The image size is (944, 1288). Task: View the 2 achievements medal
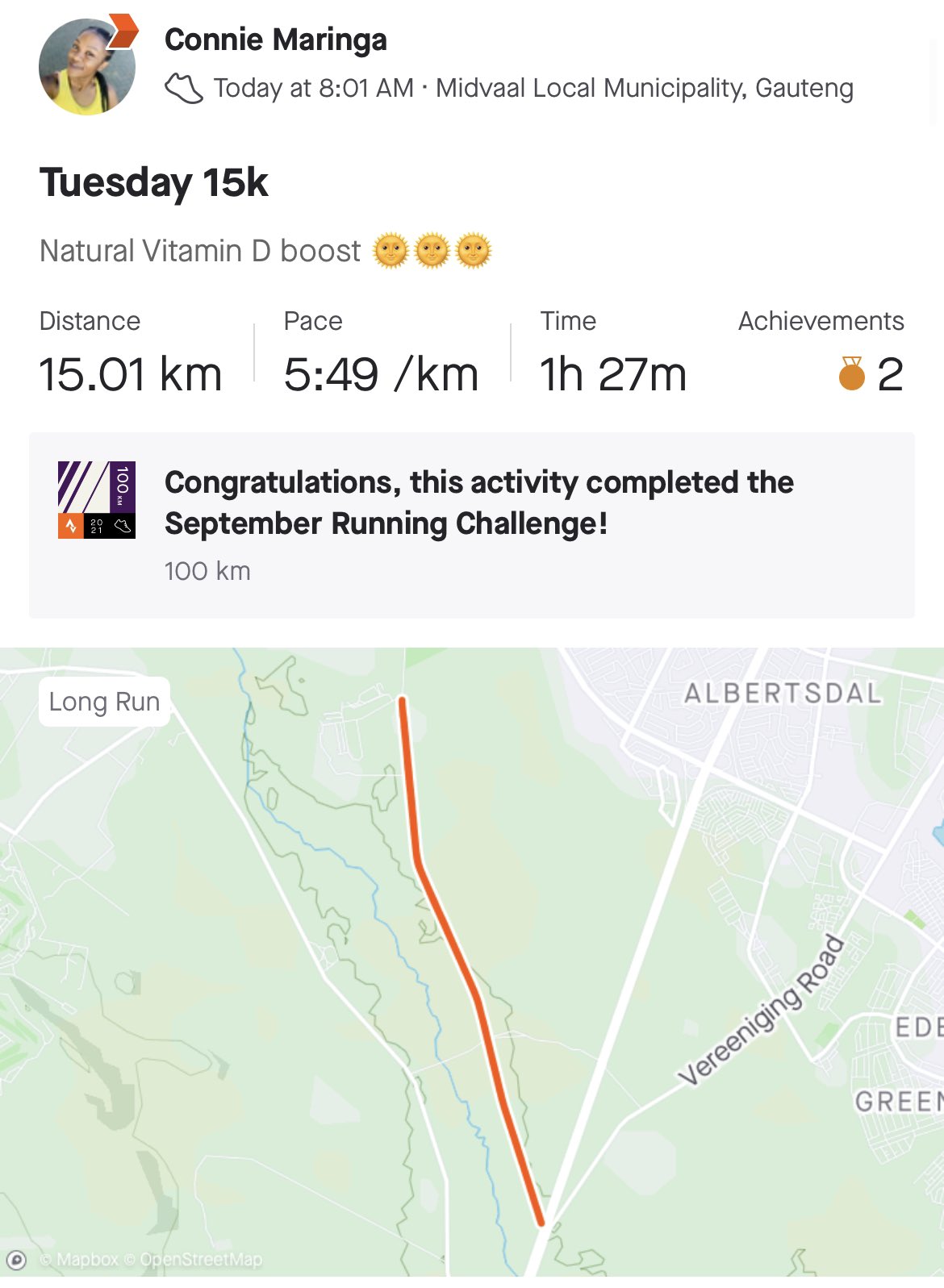tap(870, 374)
